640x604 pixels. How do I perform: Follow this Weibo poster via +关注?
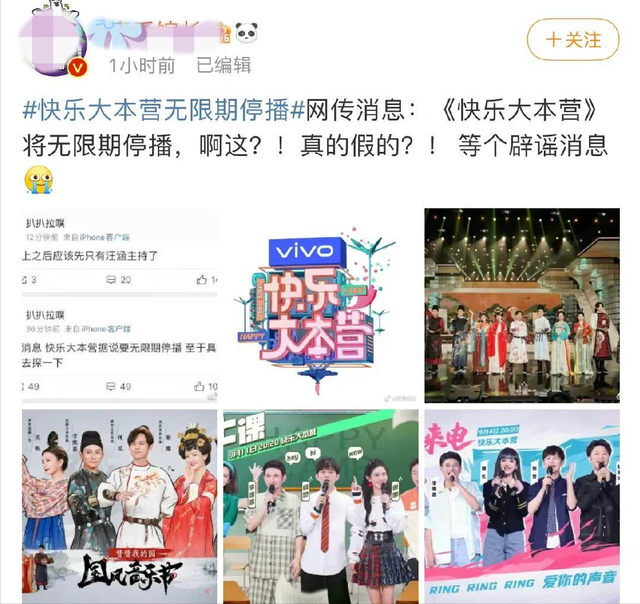pyautogui.click(x=574, y=40)
